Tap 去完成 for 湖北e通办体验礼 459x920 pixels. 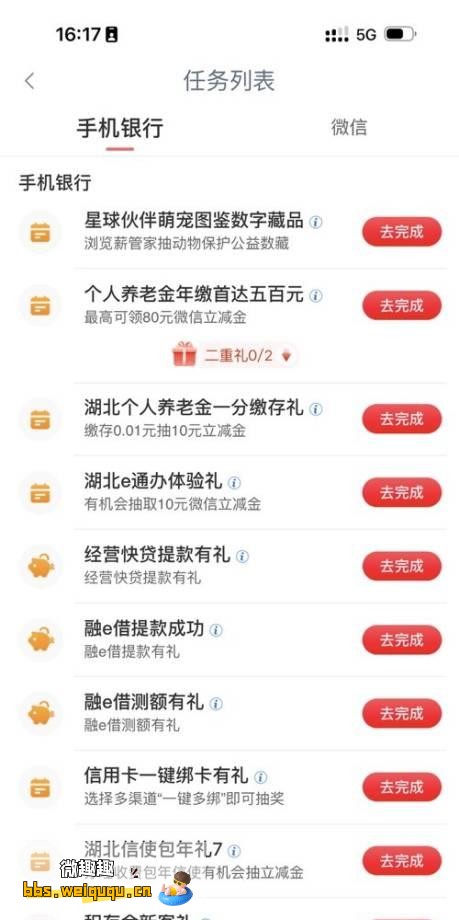(401, 492)
